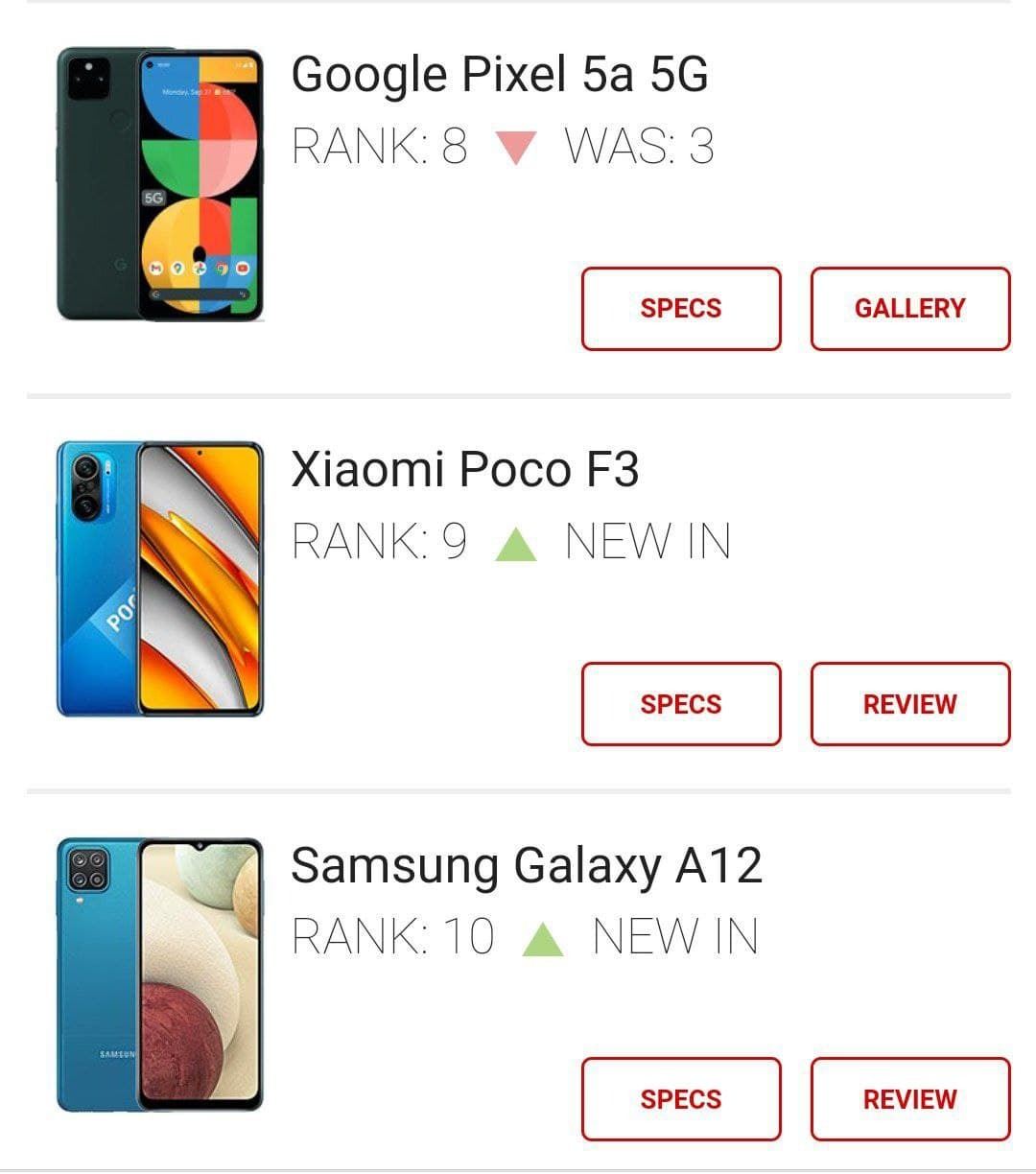View the Google Pixel 5a 5G gallery
Viewport: 1036px width, 1174px height.
[x=909, y=309]
